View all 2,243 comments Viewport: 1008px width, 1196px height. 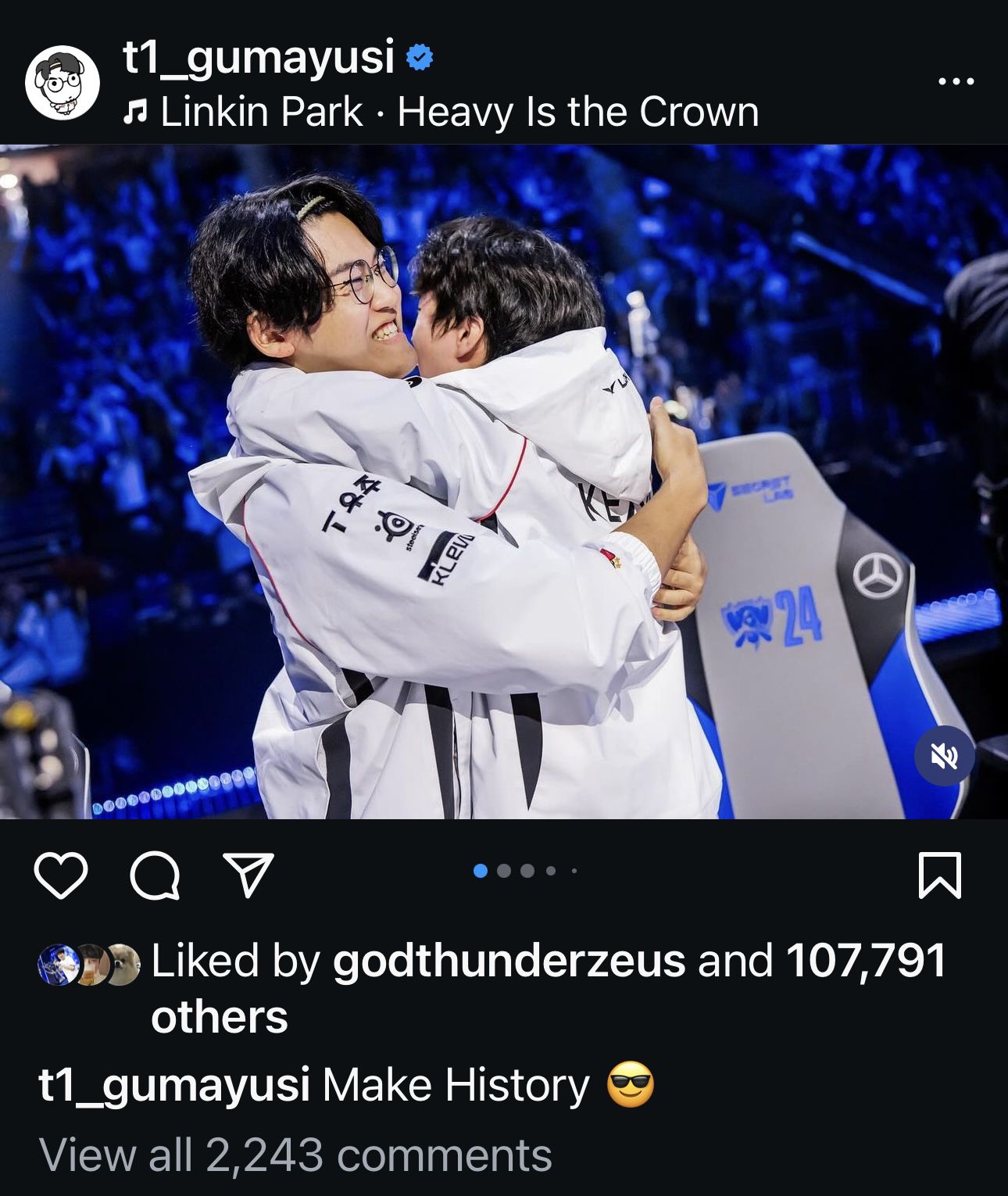click(295, 1155)
